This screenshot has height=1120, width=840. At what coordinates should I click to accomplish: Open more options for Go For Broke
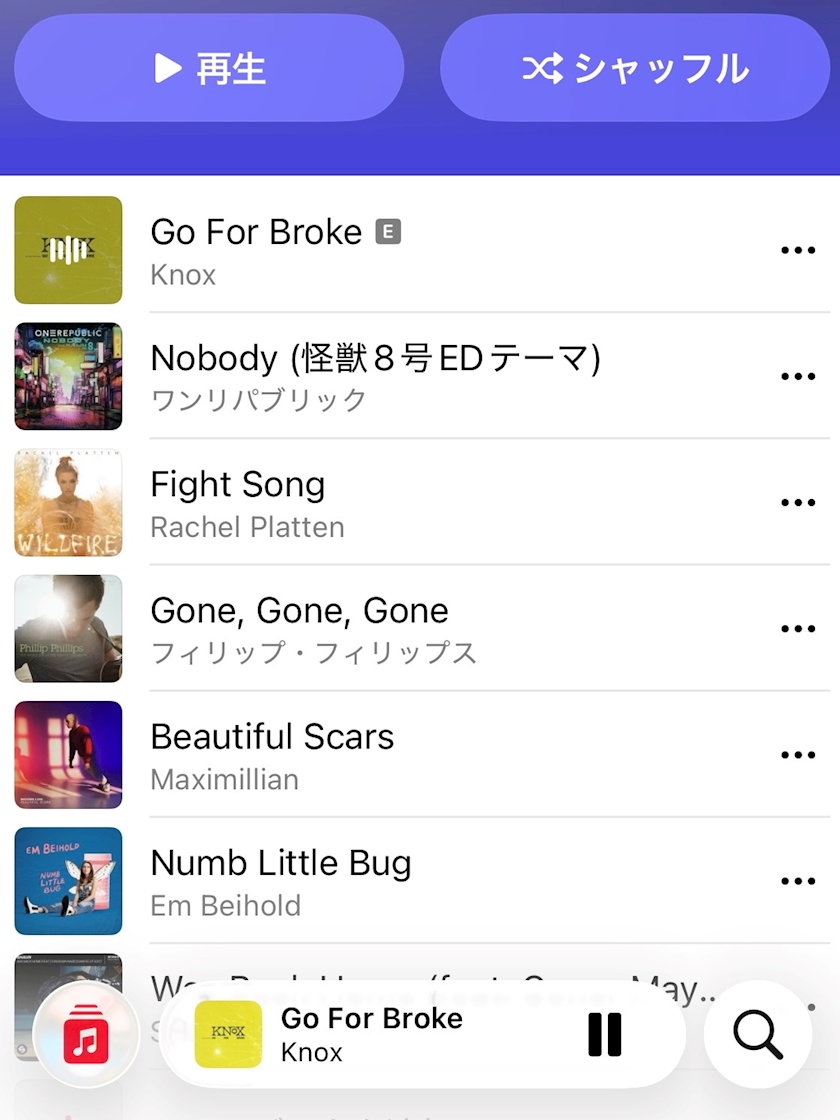(797, 251)
